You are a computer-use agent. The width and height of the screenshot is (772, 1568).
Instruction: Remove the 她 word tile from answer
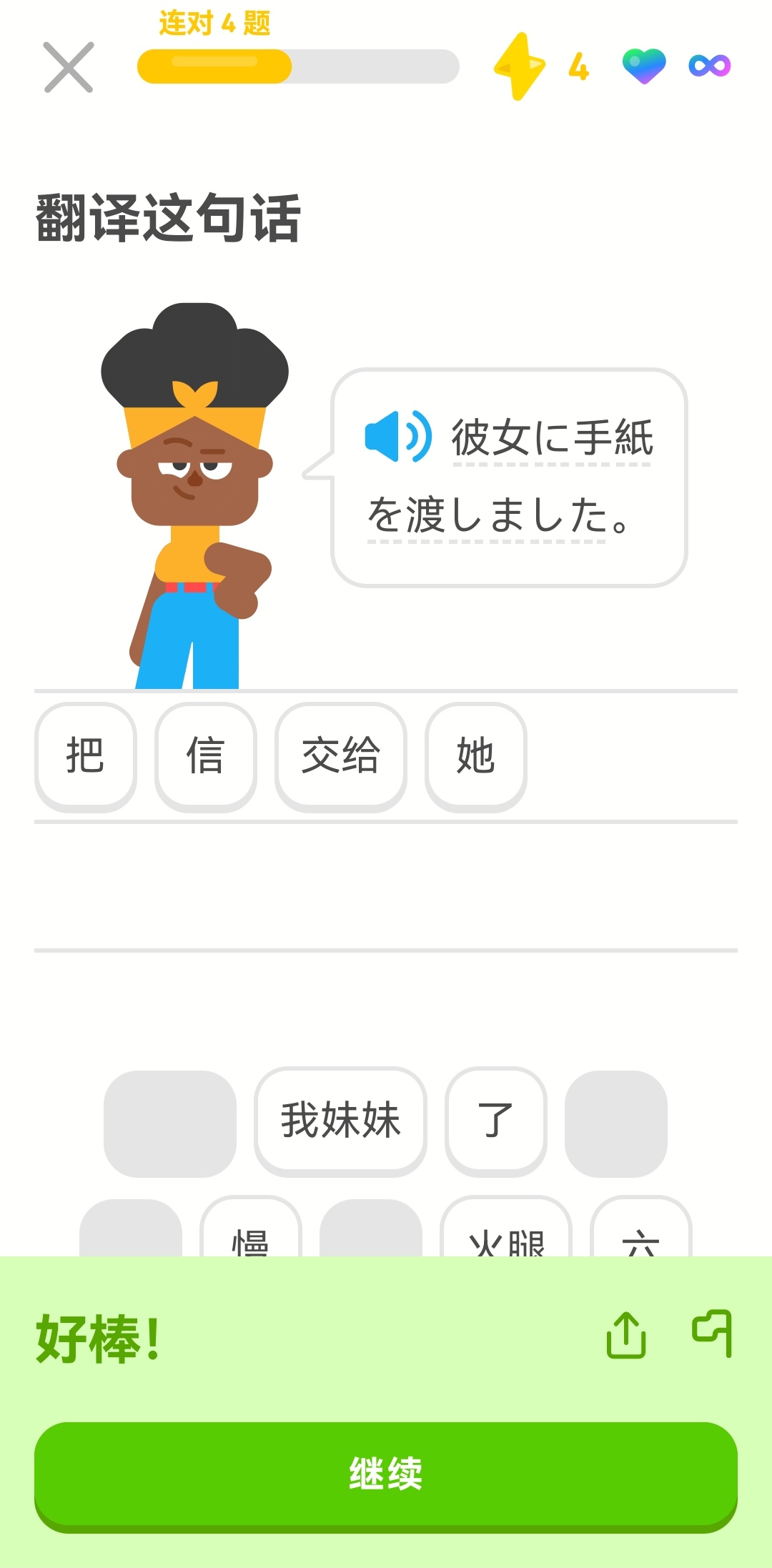(x=476, y=756)
